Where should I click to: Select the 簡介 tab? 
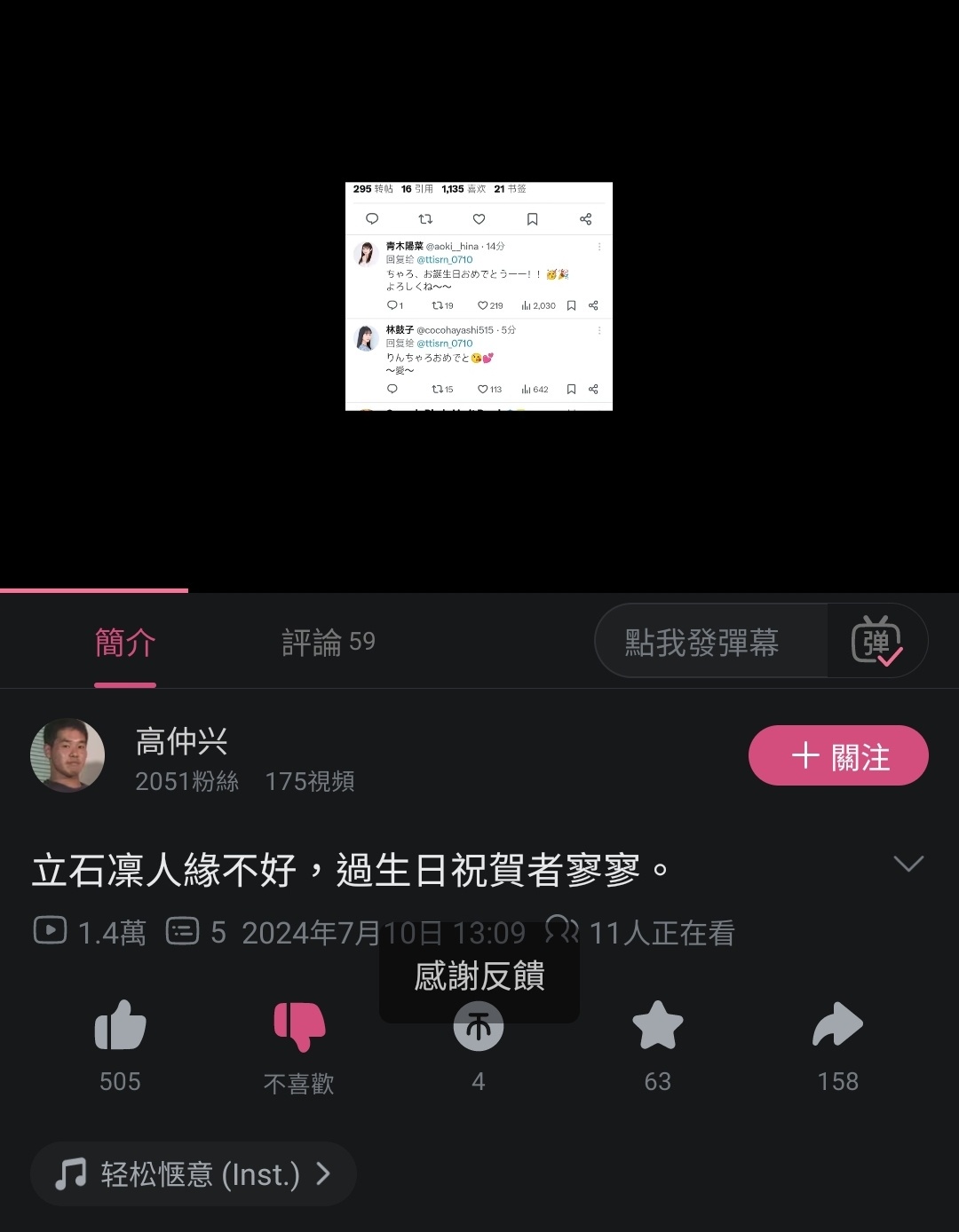point(125,642)
